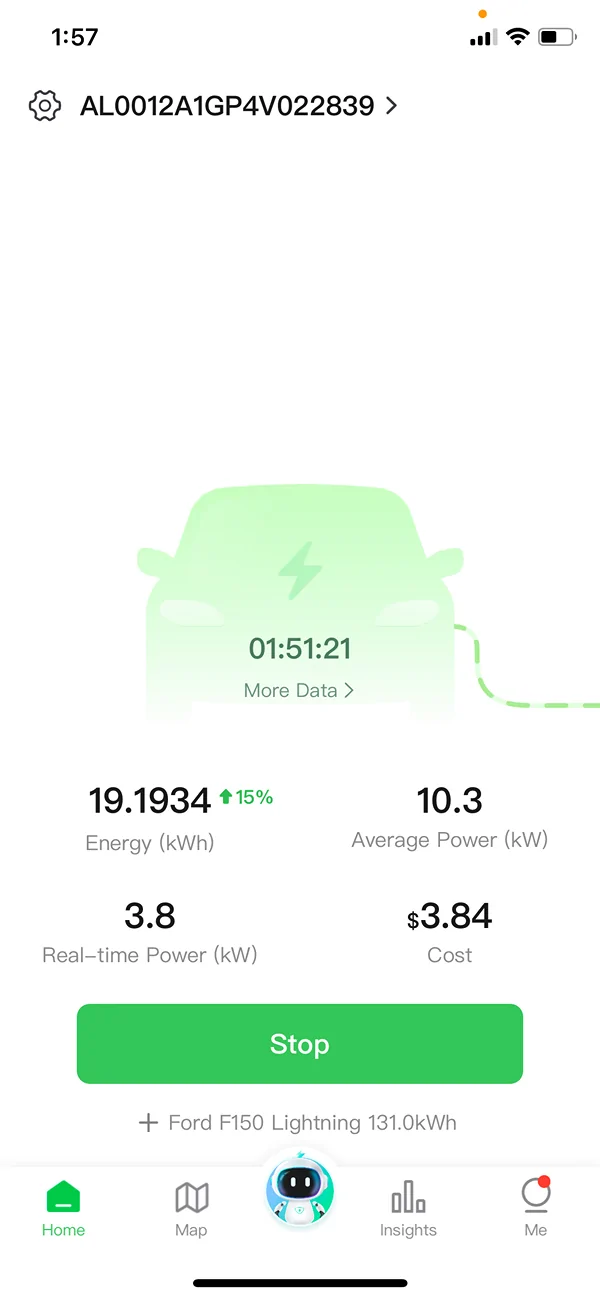Go to the Home tab
600x1300 pixels.
pyautogui.click(x=63, y=1208)
